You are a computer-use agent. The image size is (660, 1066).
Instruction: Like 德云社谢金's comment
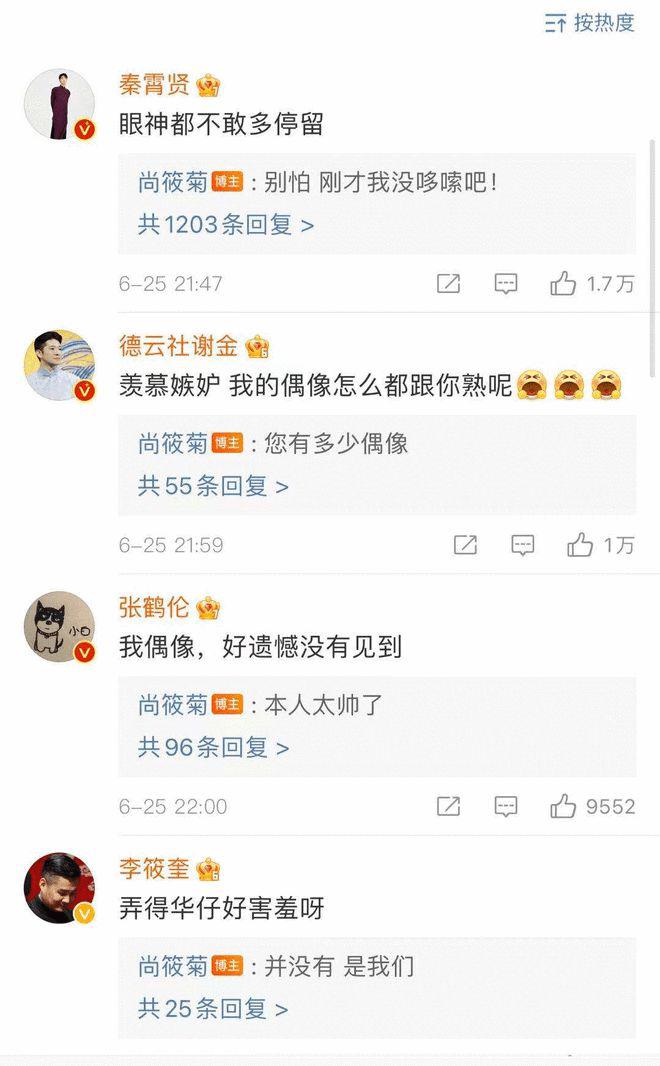coord(580,545)
